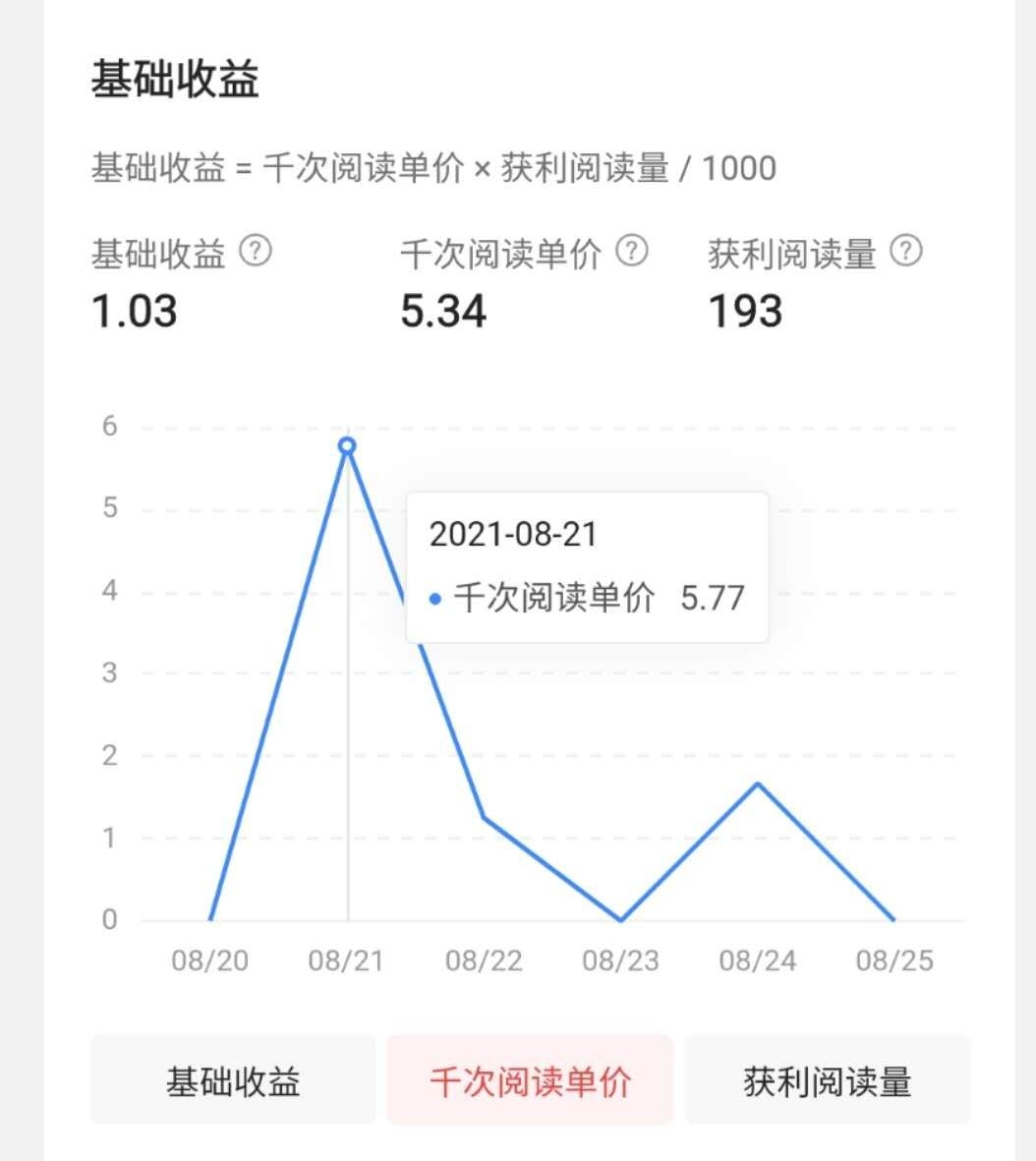
Task: Click the blue legend dot in the tooltip
Action: tap(434, 598)
